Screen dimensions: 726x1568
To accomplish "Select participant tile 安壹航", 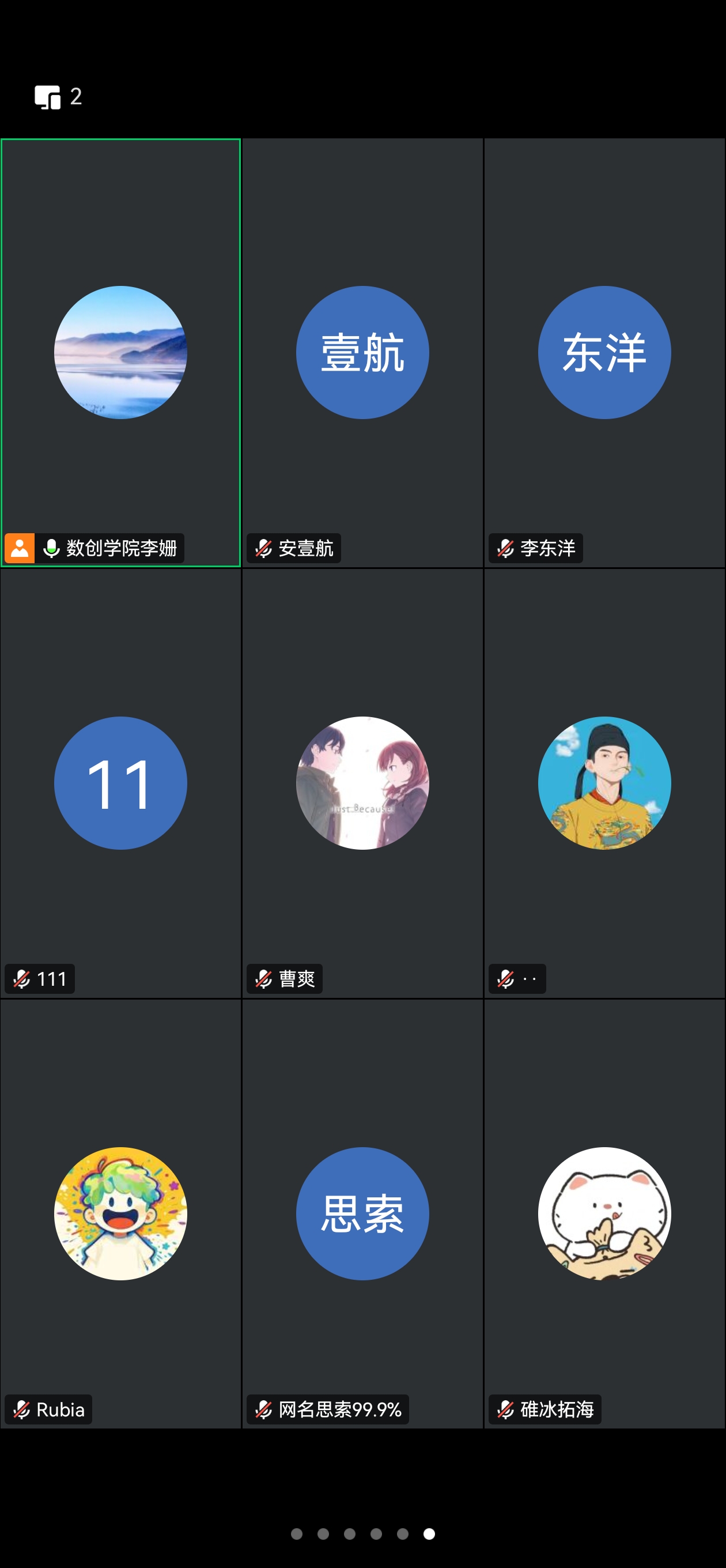I will pos(362,353).
